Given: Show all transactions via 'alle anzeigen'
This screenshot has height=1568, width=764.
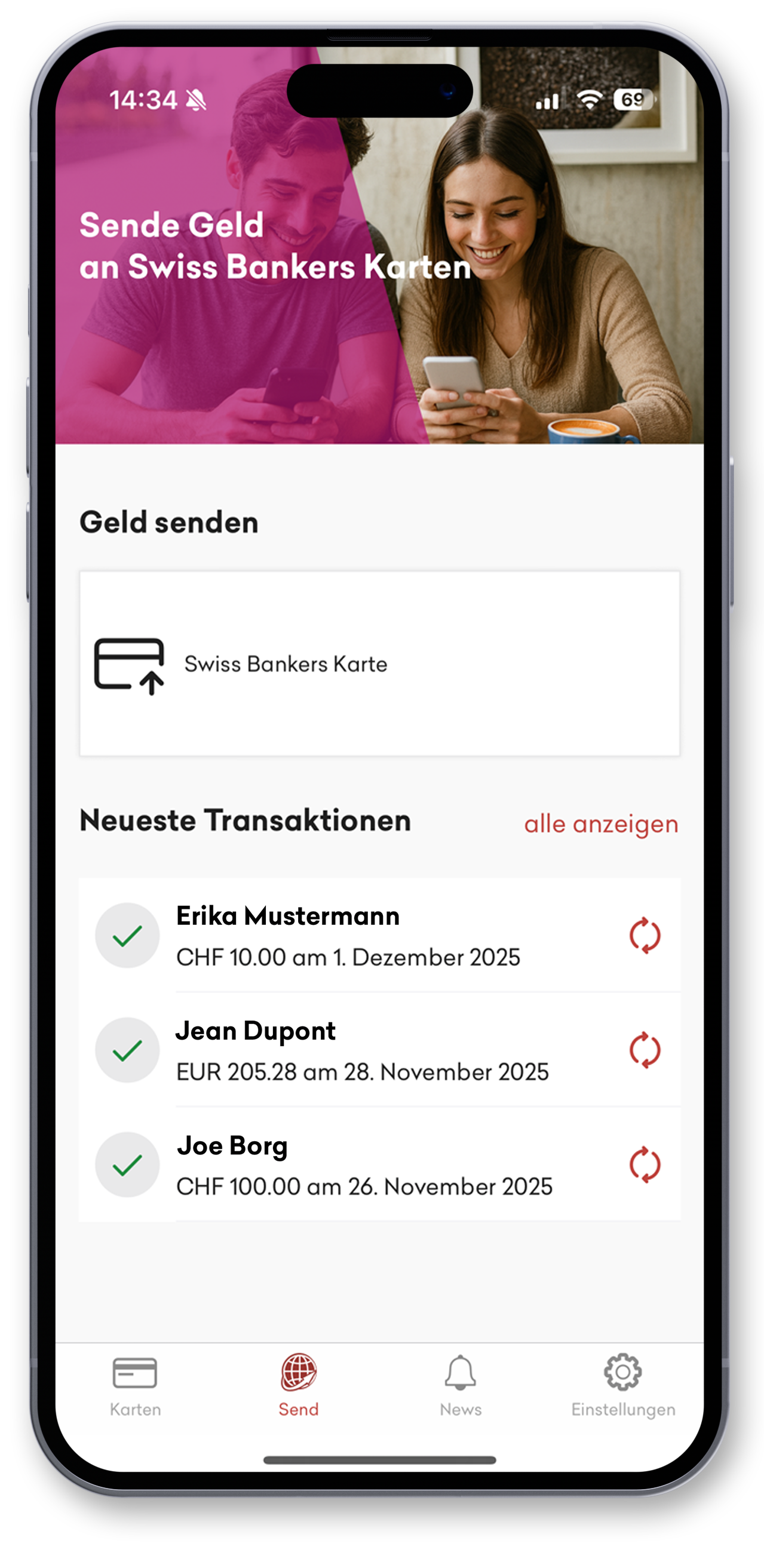Looking at the screenshot, I should click(601, 824).
